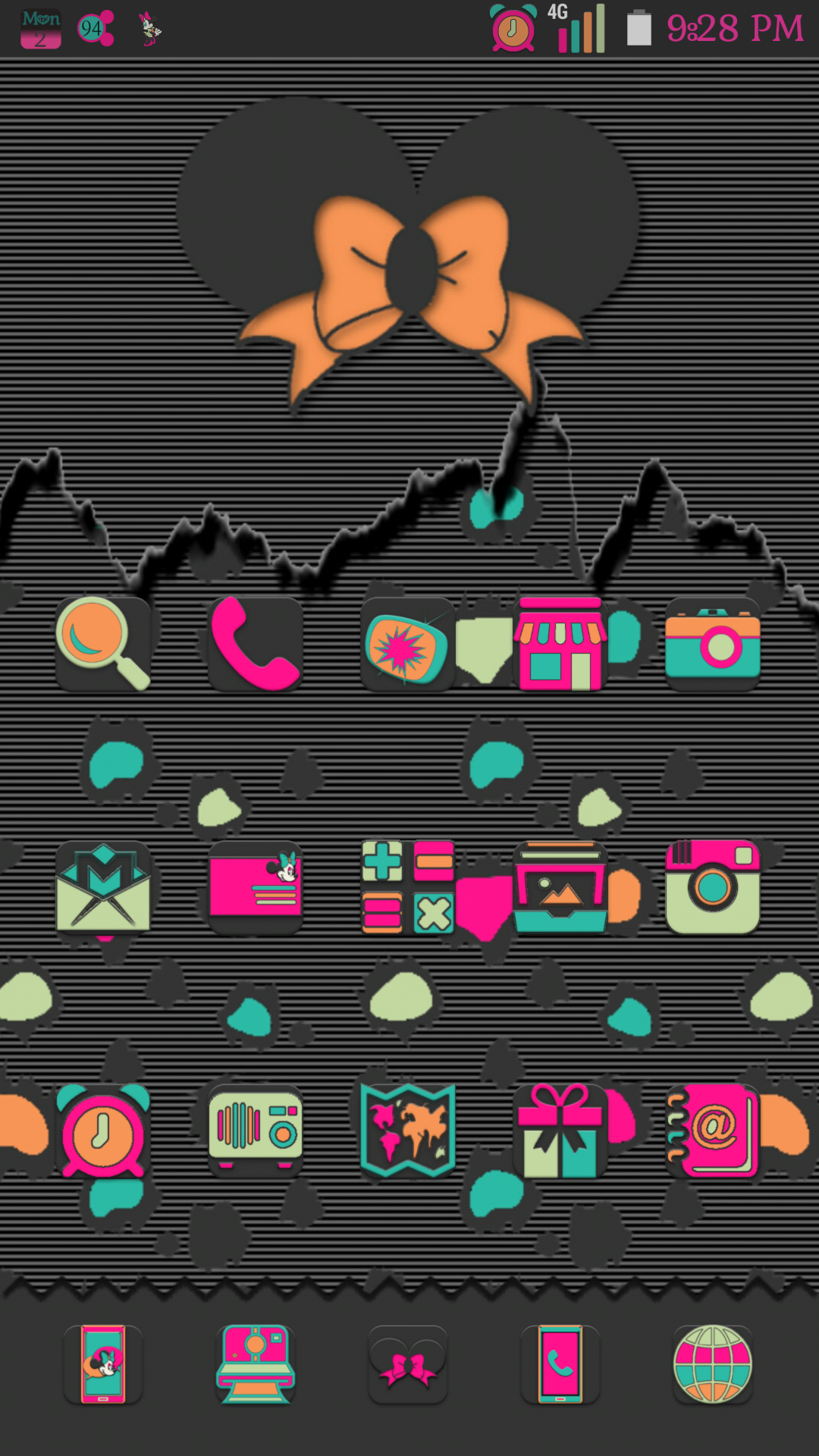The image size is (819, 1456).
Task: Launch the instant camera dock app
Action: click(256, 1364)
